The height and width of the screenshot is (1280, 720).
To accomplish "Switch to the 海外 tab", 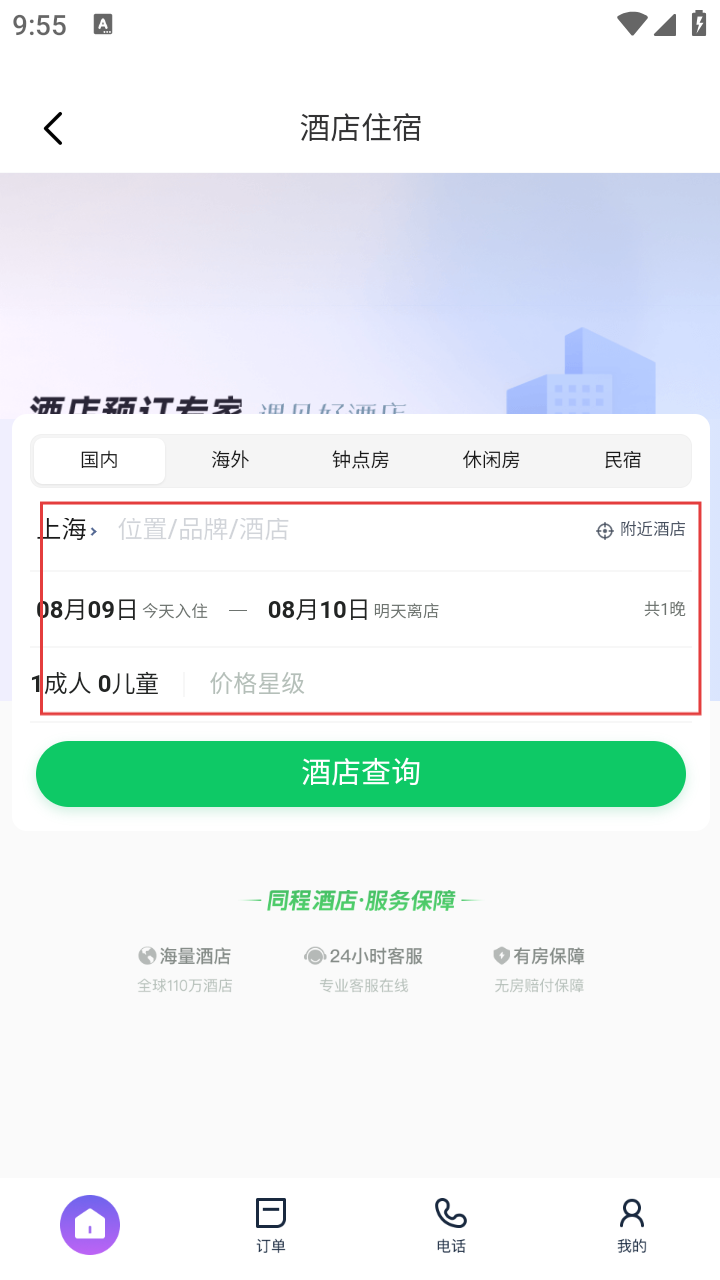I will [230, 460].
